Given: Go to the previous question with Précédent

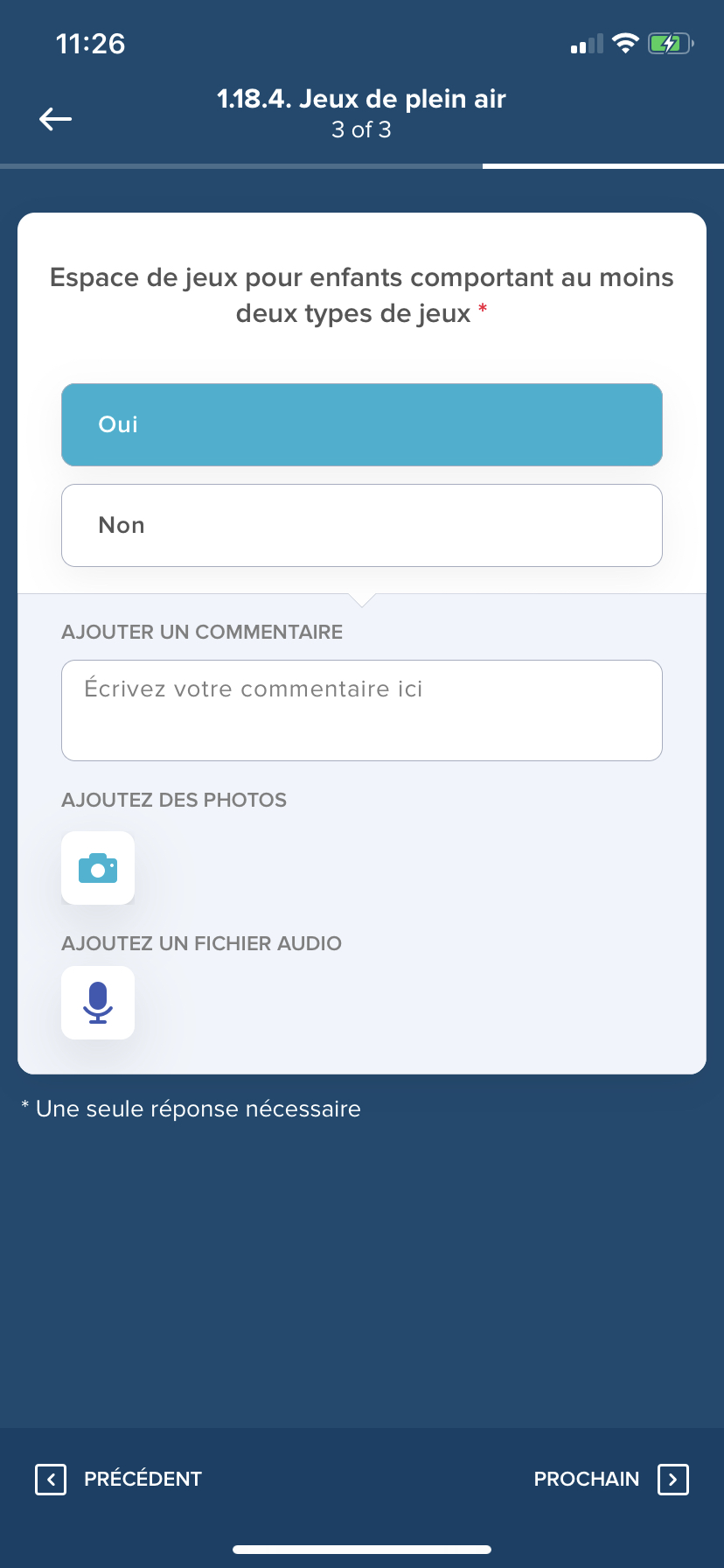Looking at the screenshot, I should tap(119, 1479).
